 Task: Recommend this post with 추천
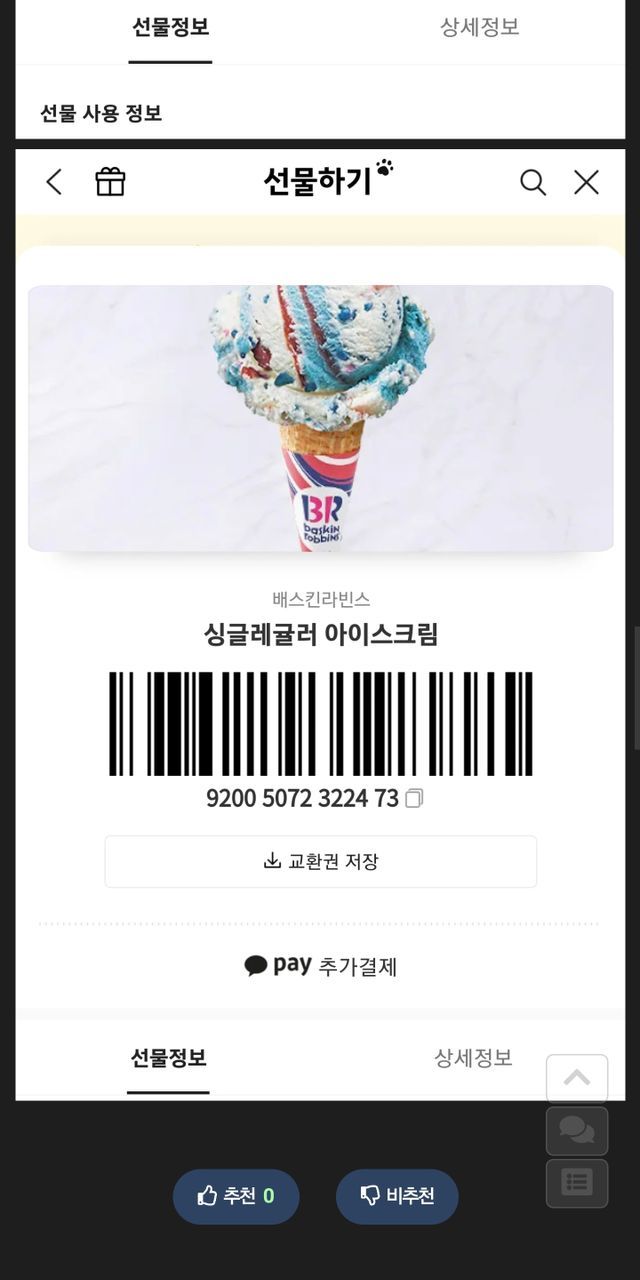[236, 1196]
